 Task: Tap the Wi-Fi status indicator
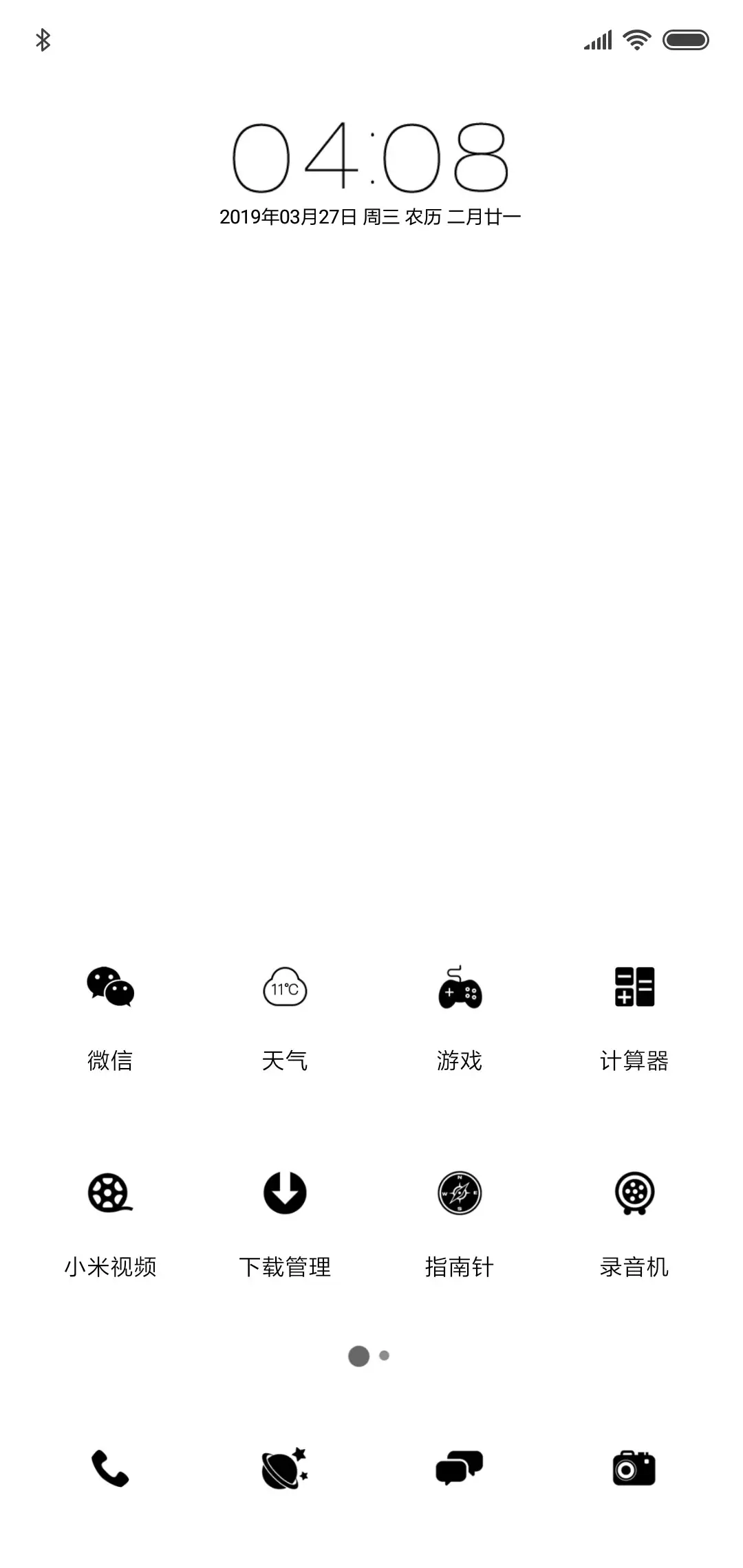pos(636,40)
